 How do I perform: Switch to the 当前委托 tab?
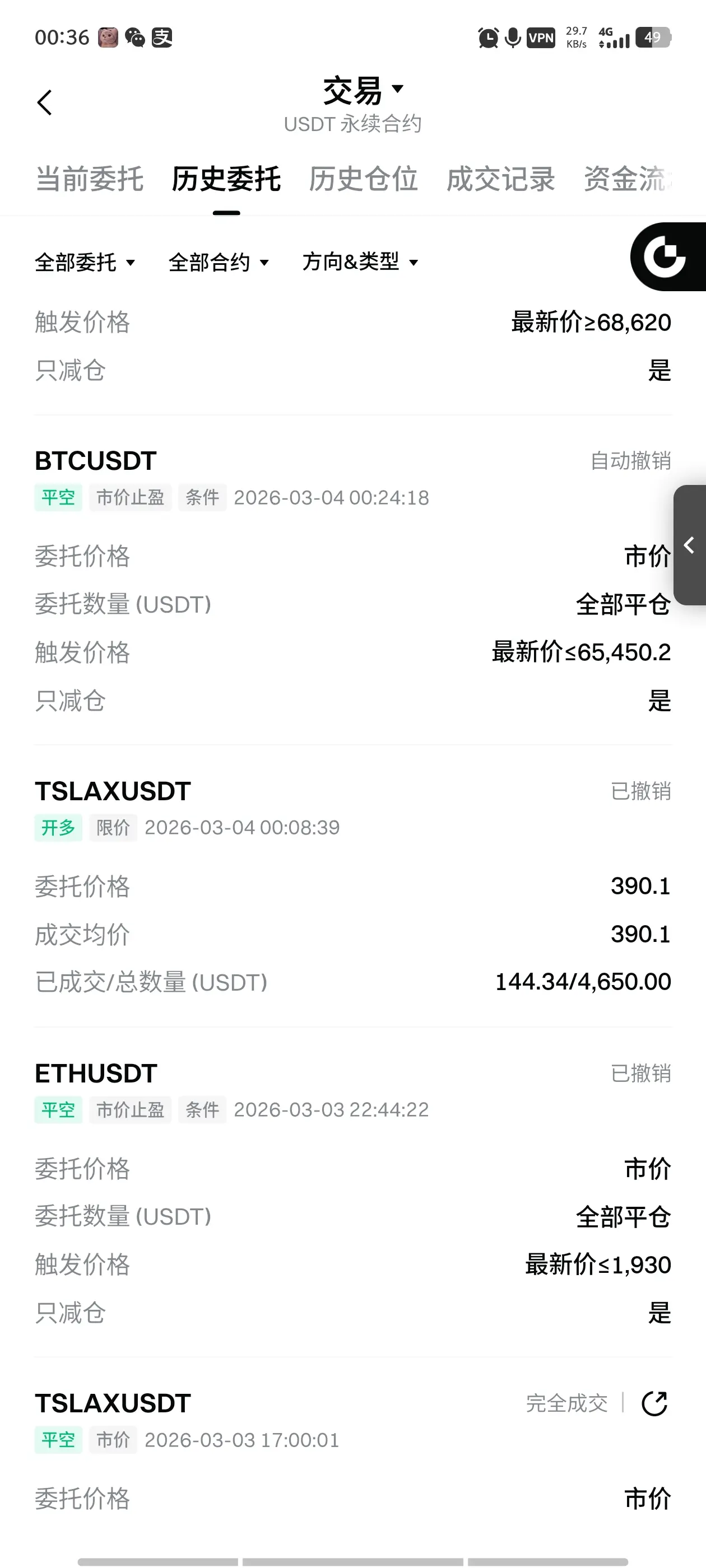point(90,179)
